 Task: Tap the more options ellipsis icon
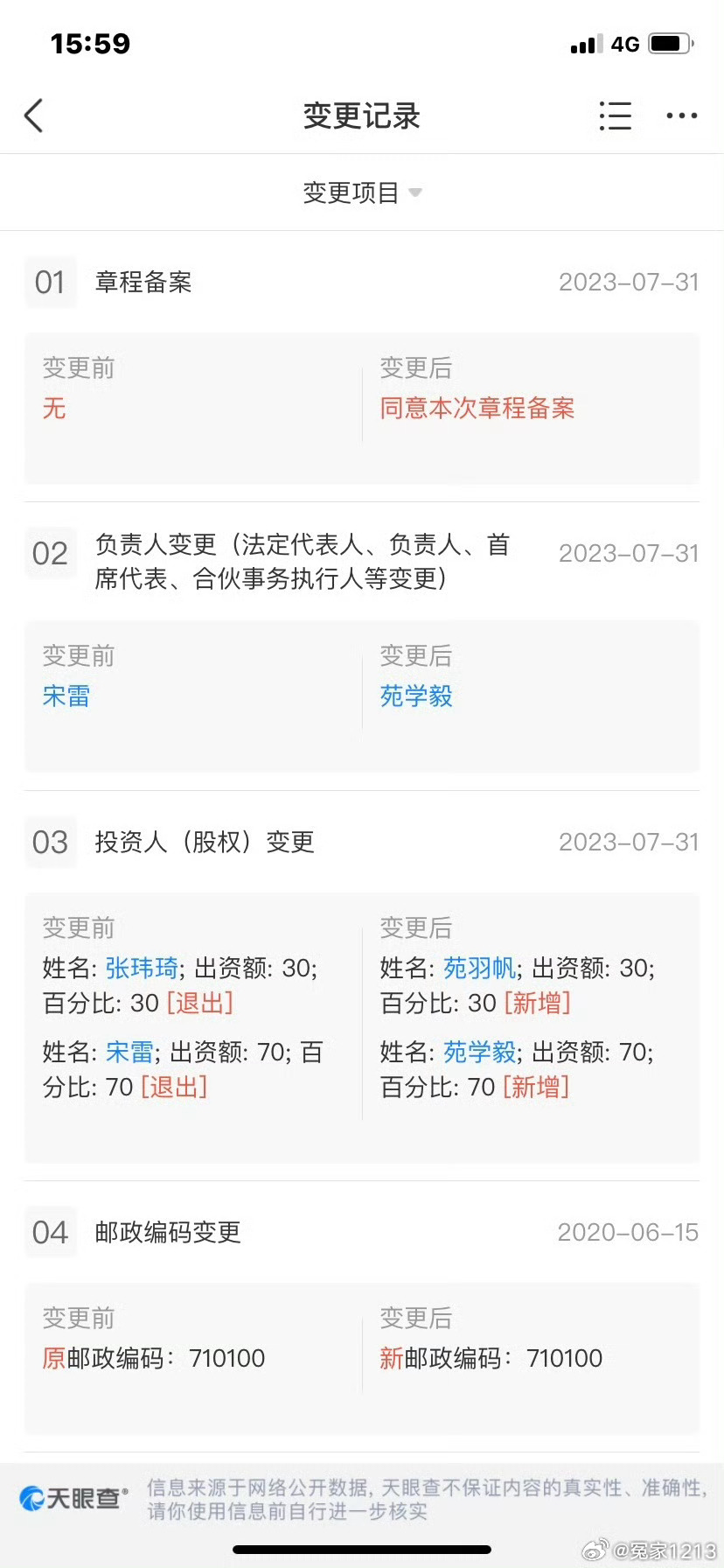click(x=680, y=115)
